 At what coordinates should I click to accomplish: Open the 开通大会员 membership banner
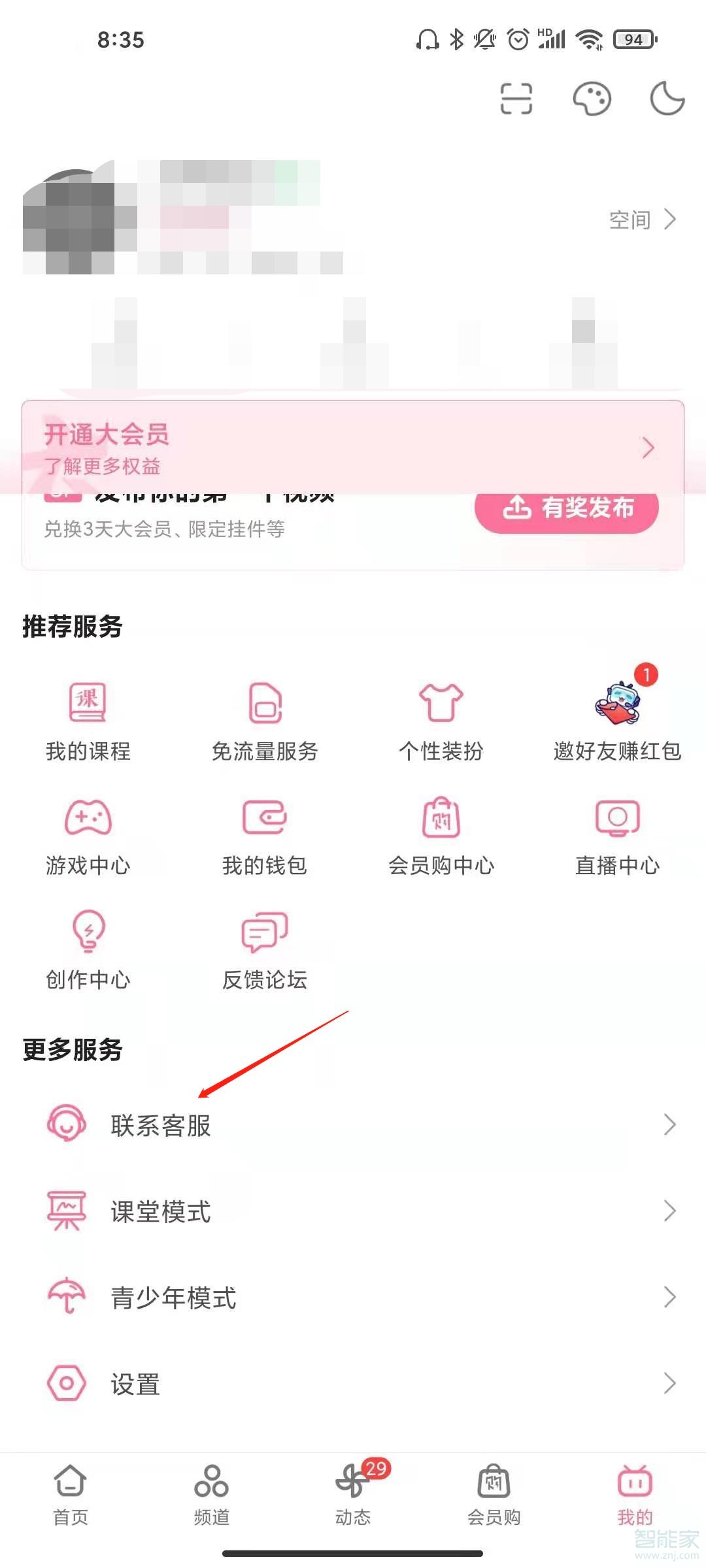352,448
